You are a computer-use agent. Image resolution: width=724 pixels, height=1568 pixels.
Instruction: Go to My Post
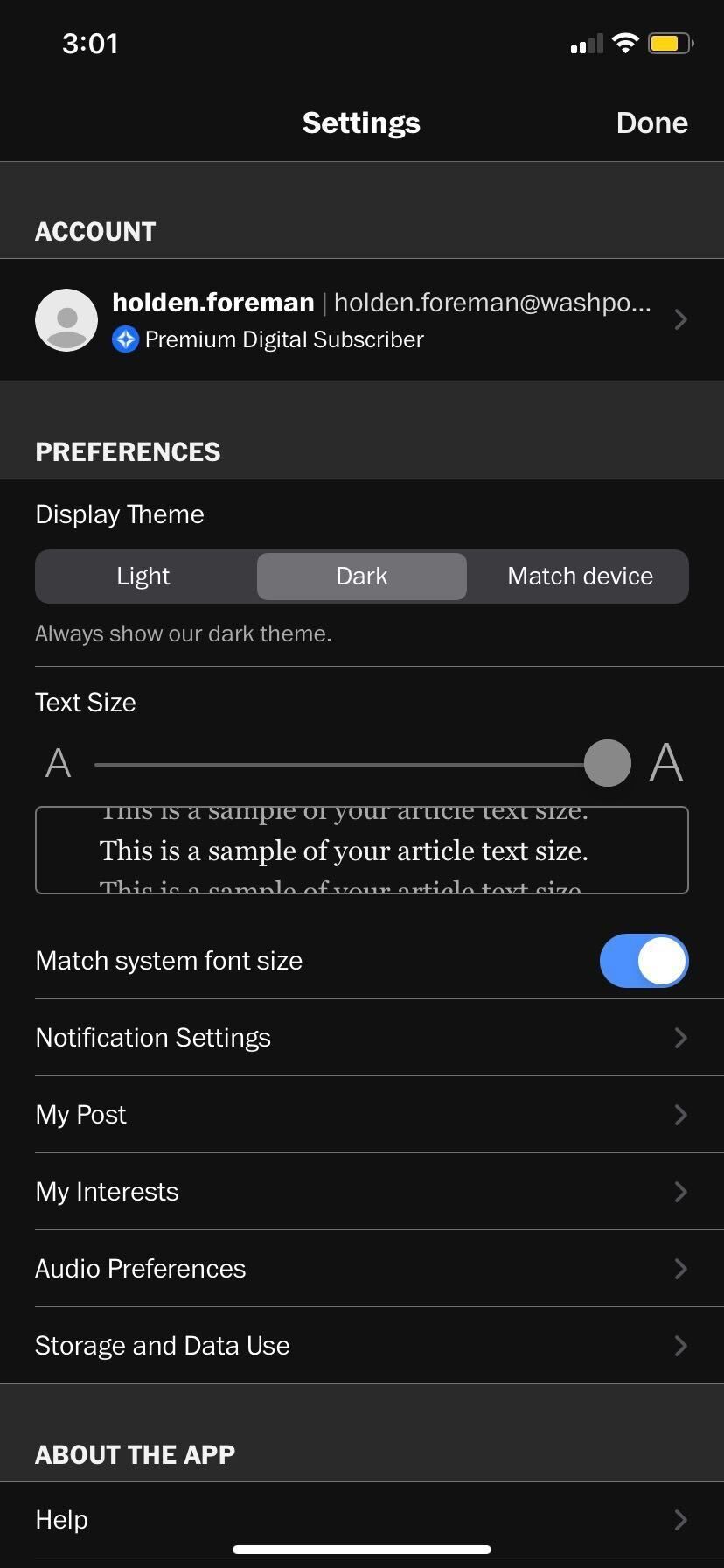pos(362,1115)
